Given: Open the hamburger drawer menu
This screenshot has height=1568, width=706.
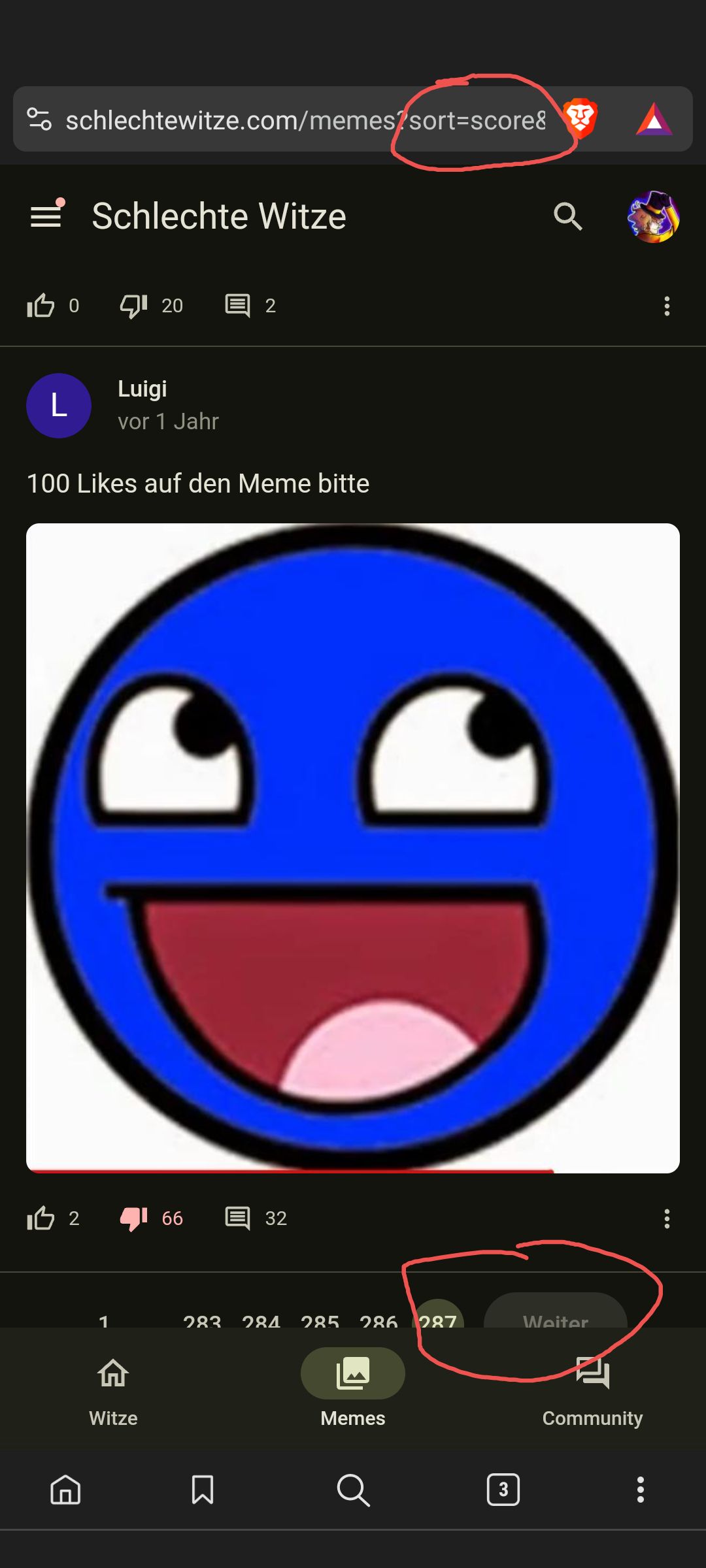Looking at the screenshot, I should (46, 216).
